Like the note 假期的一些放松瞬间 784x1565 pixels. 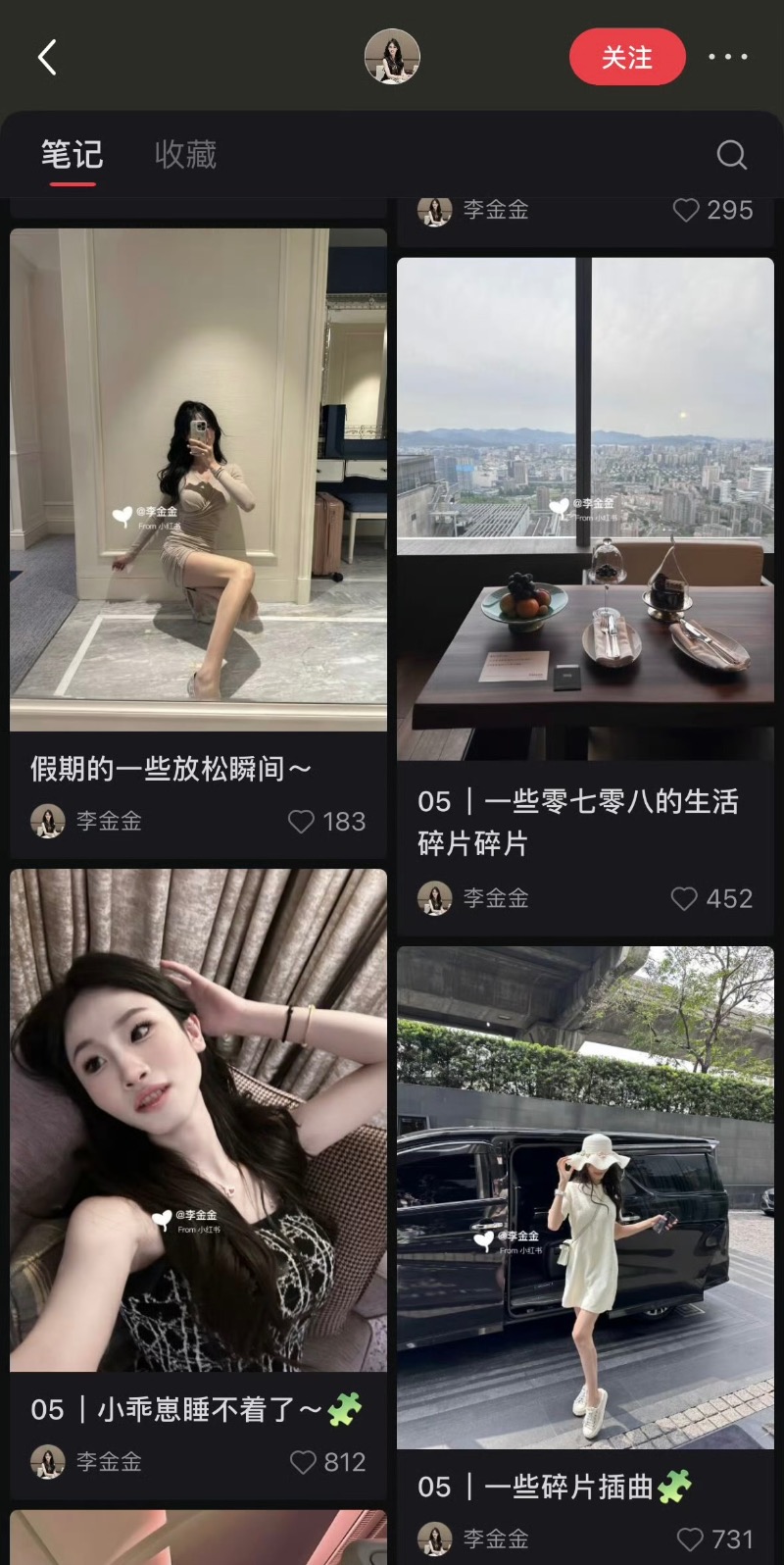(302, 822)
